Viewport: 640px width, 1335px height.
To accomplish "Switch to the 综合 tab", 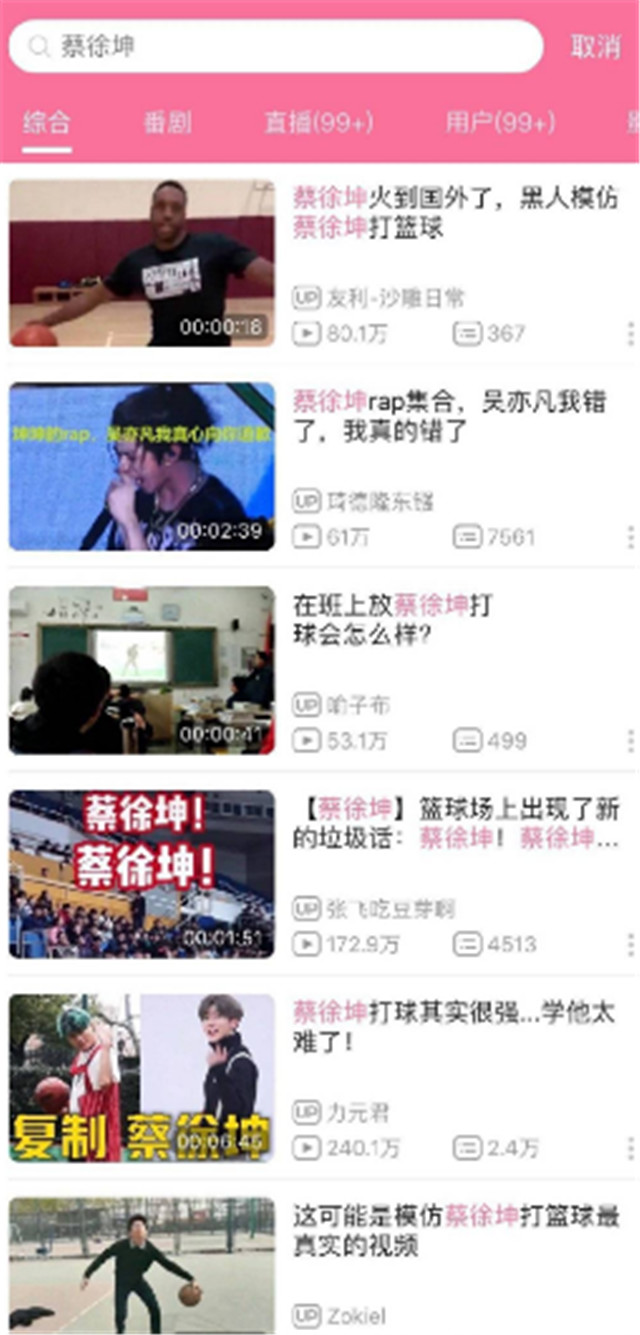I will click(x=47, y=123).
